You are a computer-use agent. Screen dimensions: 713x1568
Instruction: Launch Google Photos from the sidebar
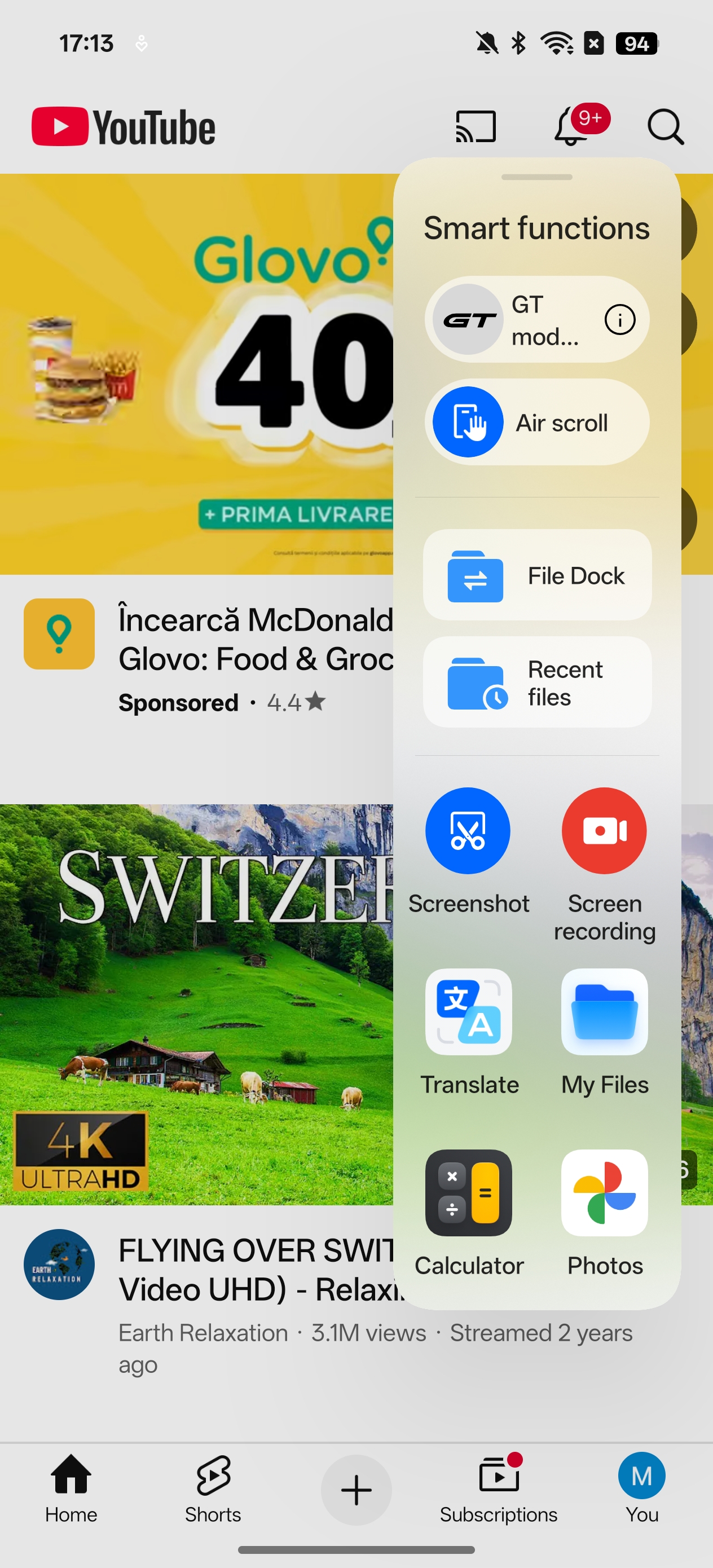tap(605, 1214)
